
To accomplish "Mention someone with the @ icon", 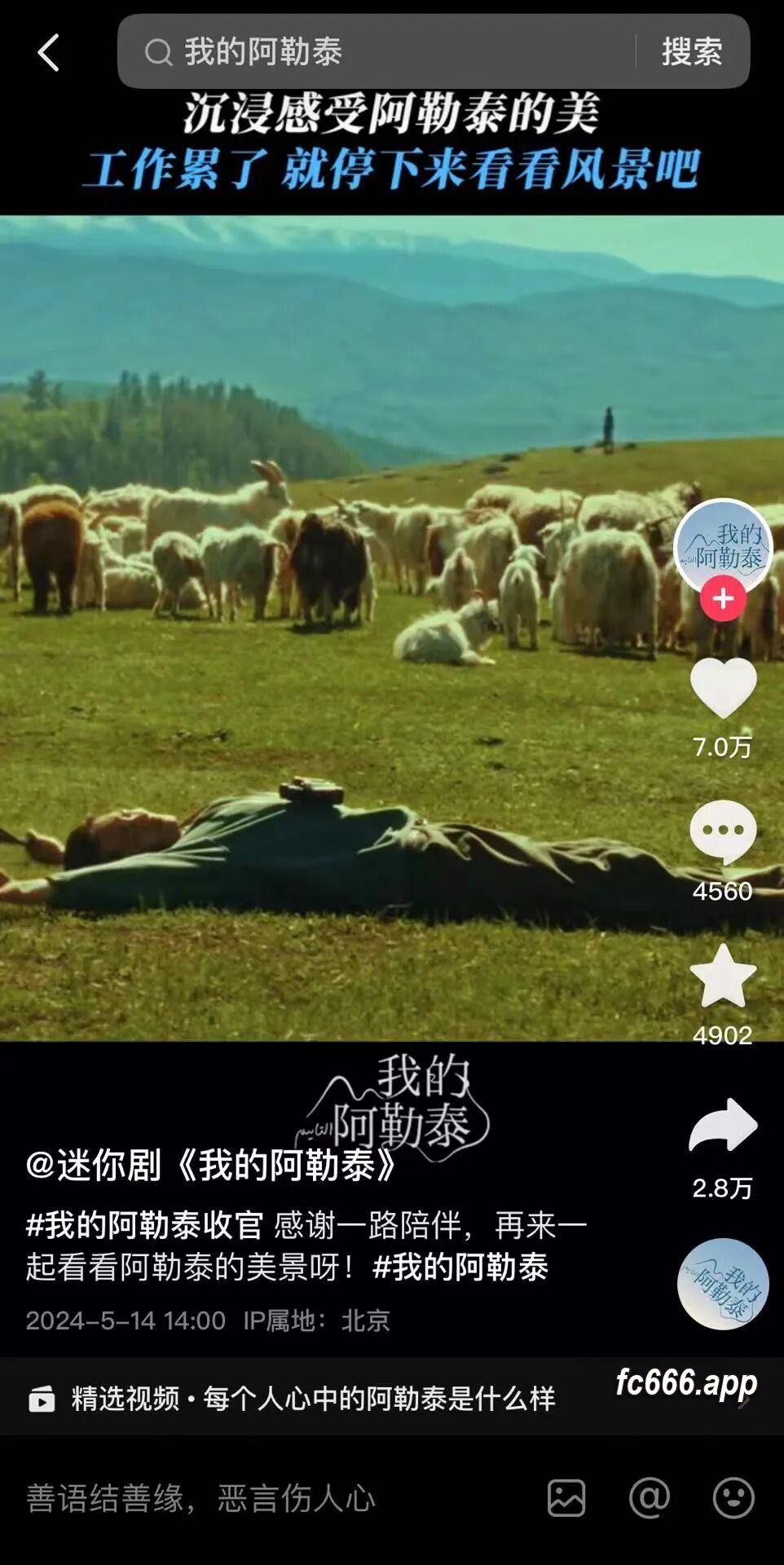I will 650,1498.
